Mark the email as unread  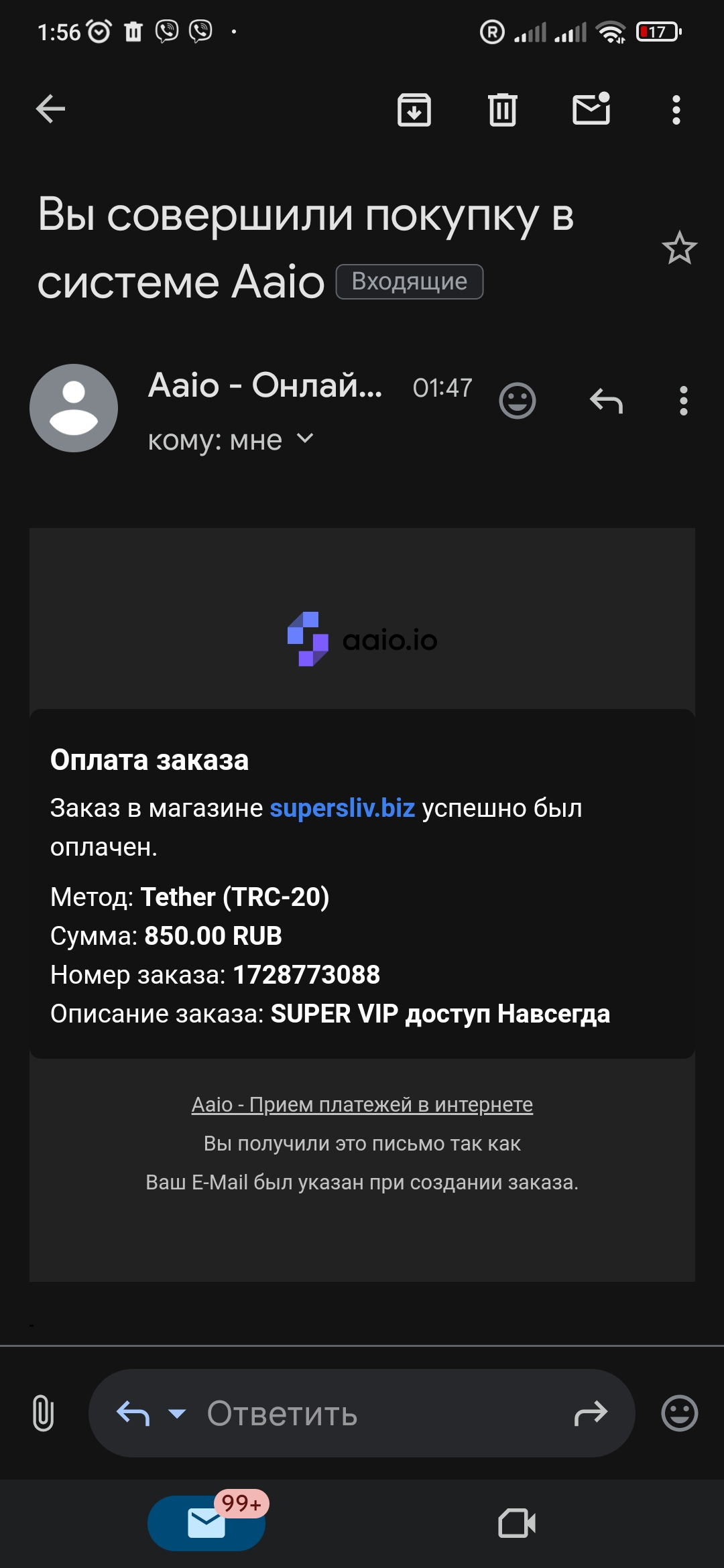tap(591, 109)
